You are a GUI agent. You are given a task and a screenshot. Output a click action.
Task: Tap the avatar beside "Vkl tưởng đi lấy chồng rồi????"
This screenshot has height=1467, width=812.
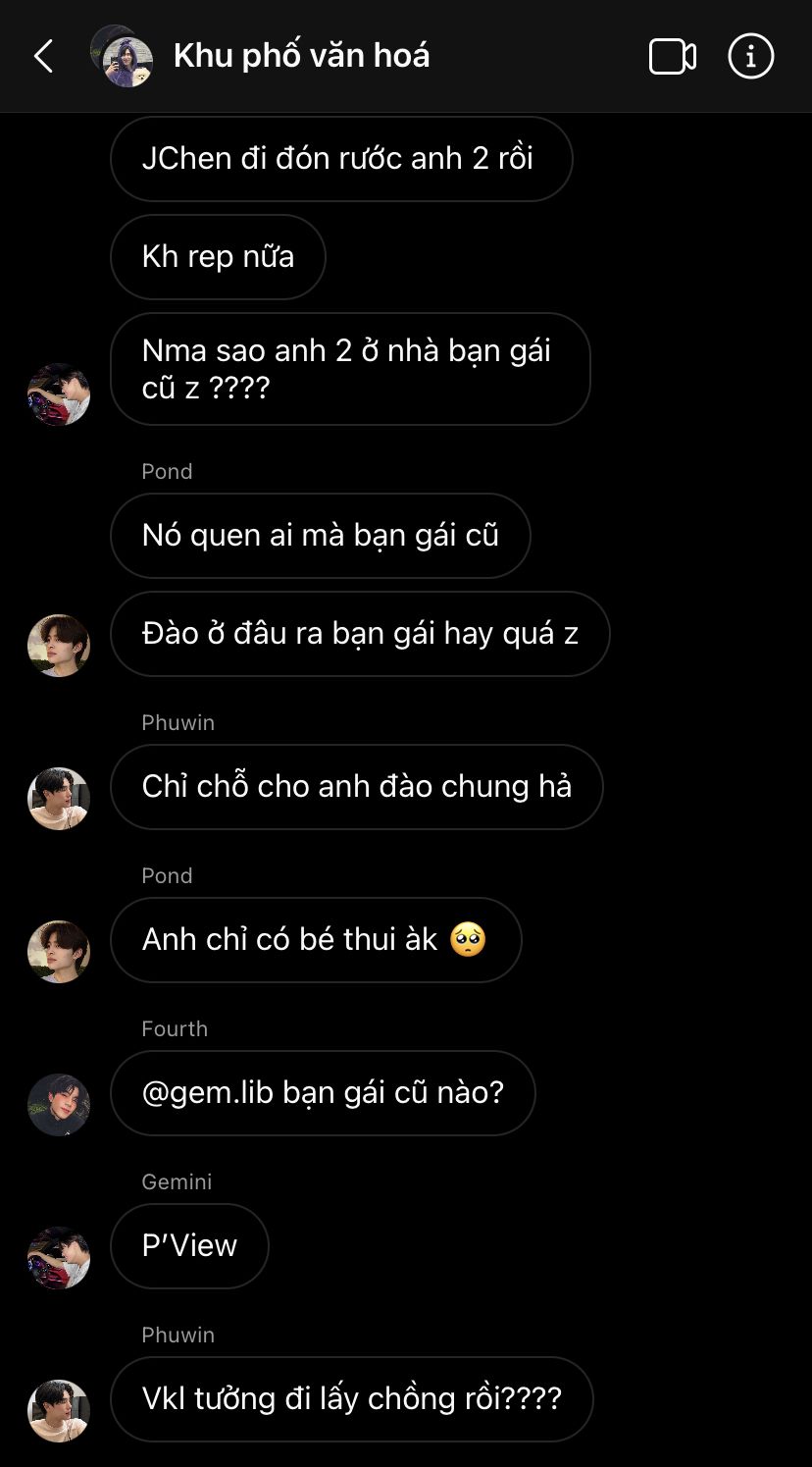[59, 1410]
